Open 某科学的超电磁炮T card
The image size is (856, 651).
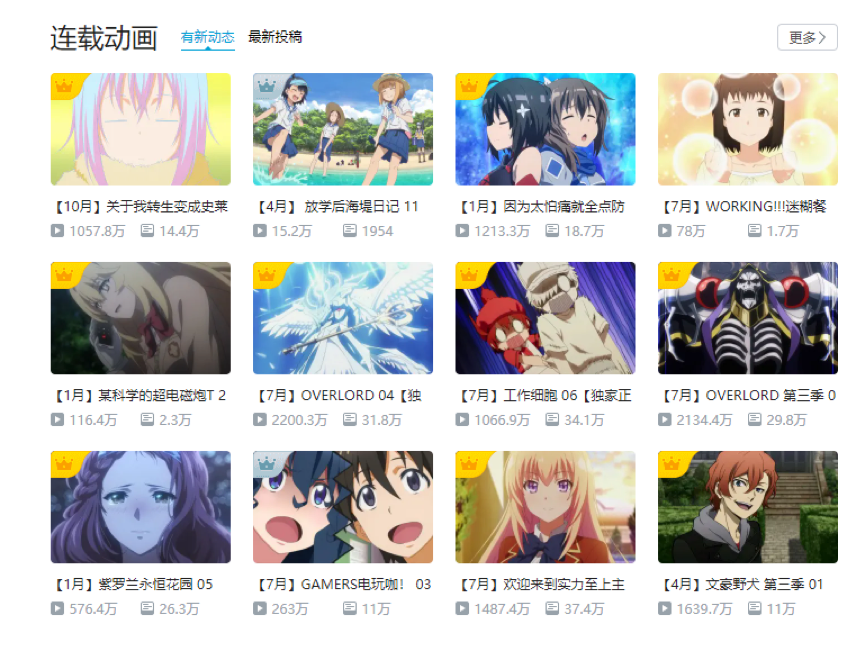click(x=140, y=319)
